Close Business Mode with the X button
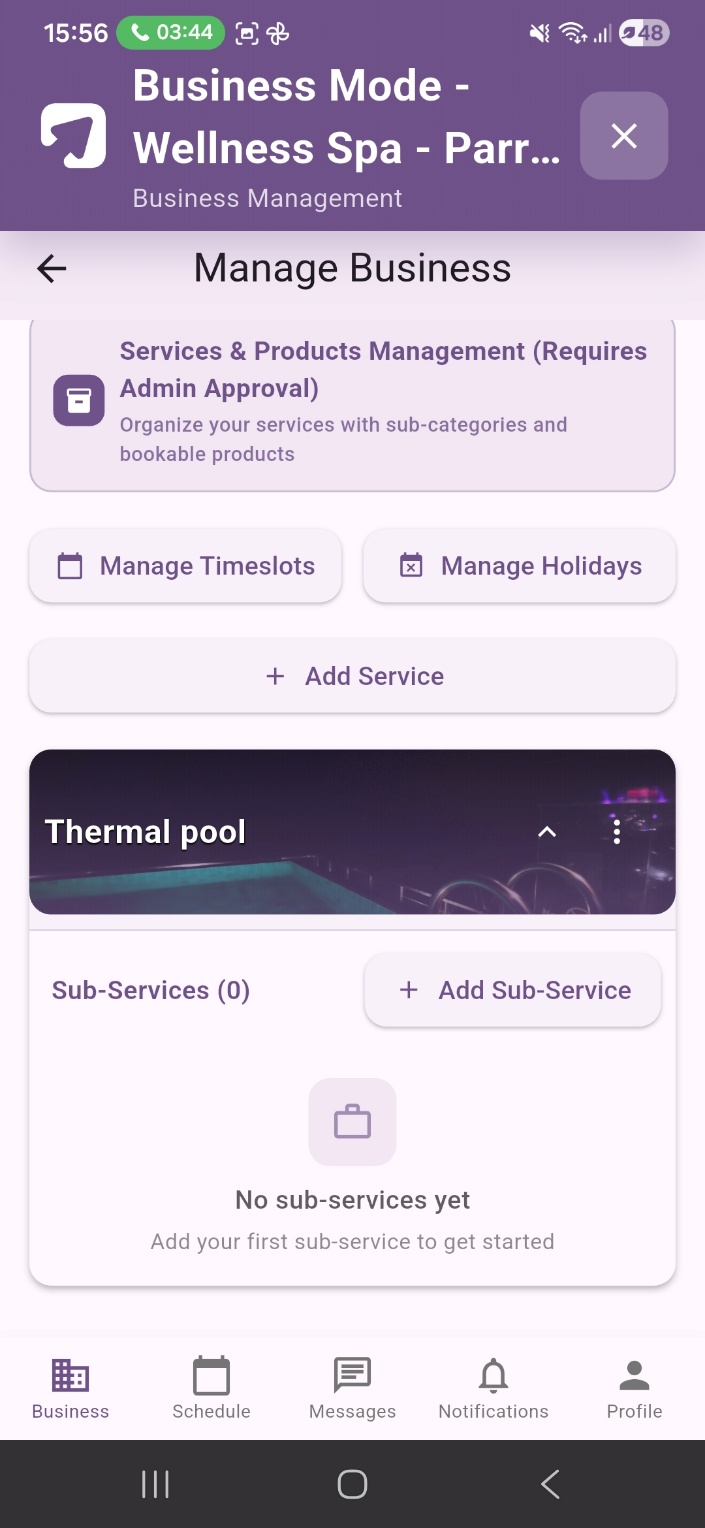 (x=624, y=136)
